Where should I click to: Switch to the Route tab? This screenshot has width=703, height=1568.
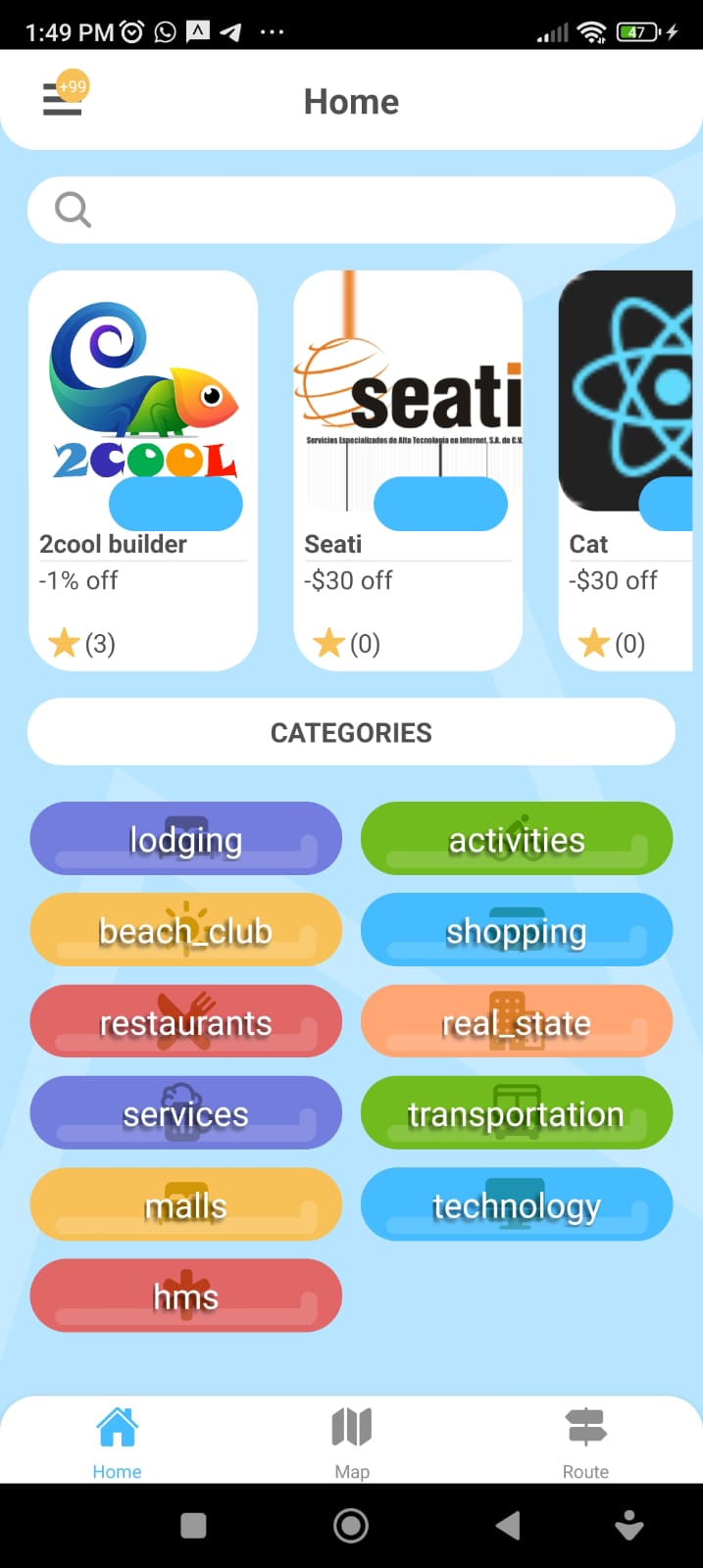pyautogui.click(x=585, y=1441)
